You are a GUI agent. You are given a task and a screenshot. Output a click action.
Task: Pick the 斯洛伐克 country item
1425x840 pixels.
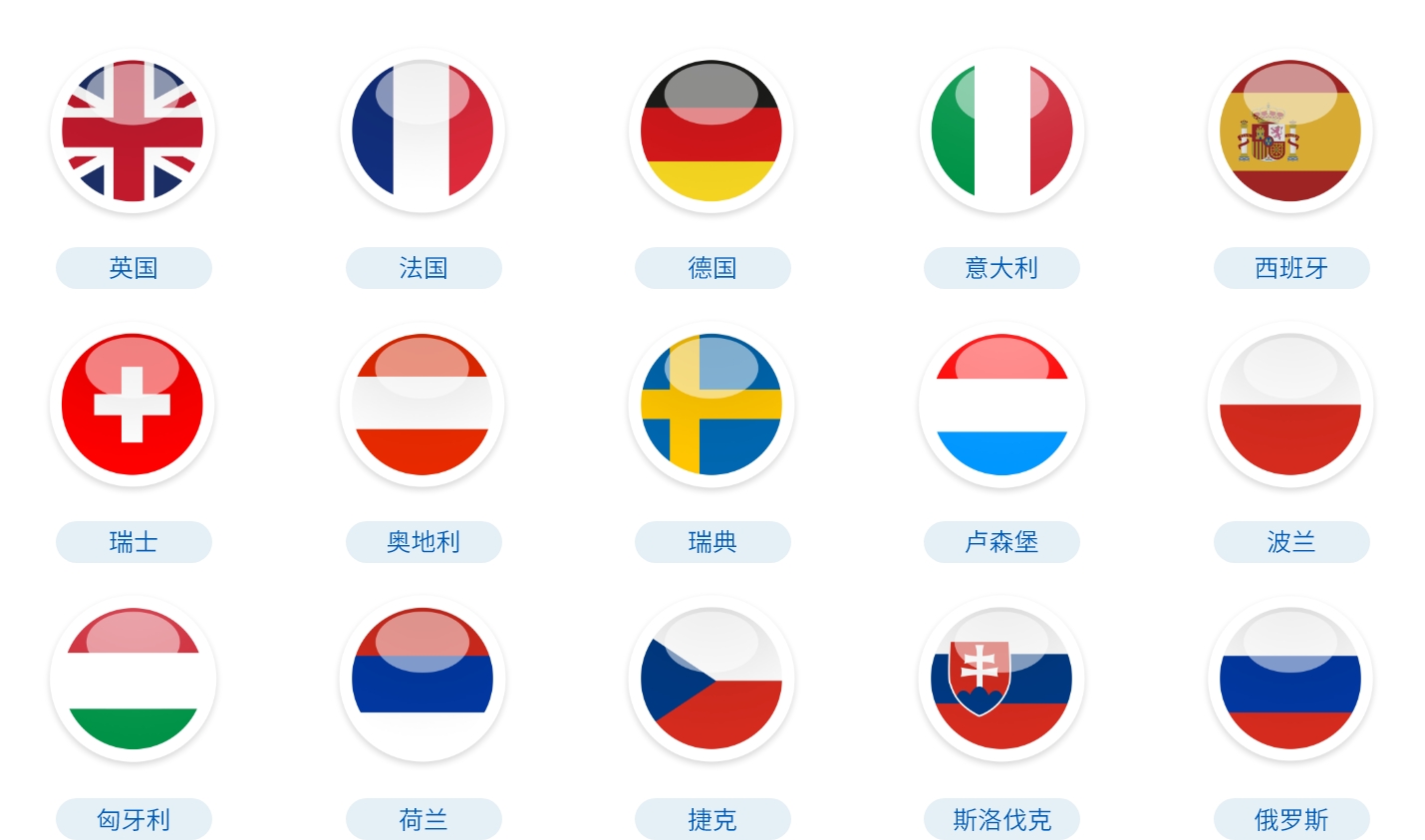click(1001, 680)
